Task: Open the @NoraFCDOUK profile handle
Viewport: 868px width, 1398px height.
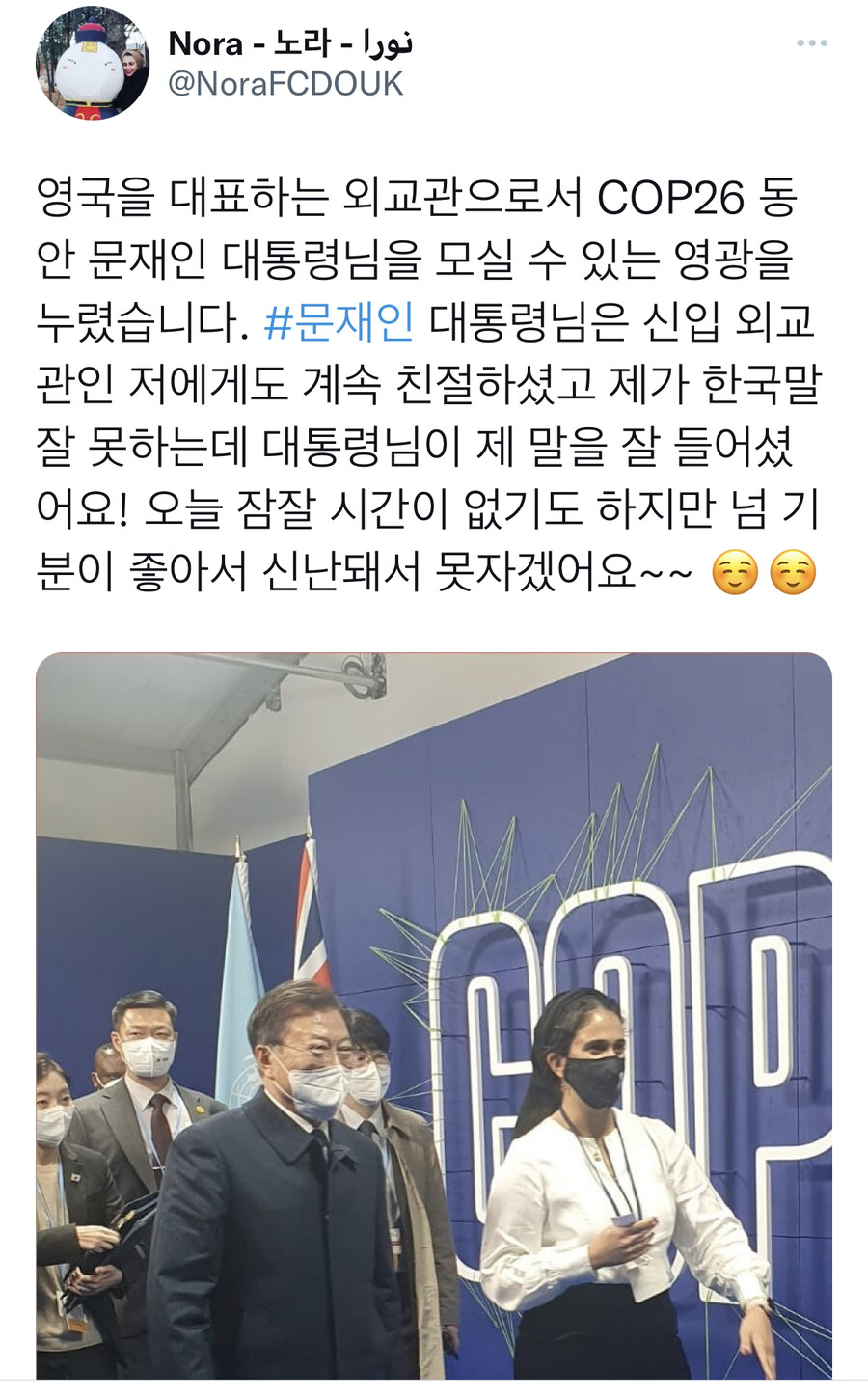Action: [x=285, y=85]
